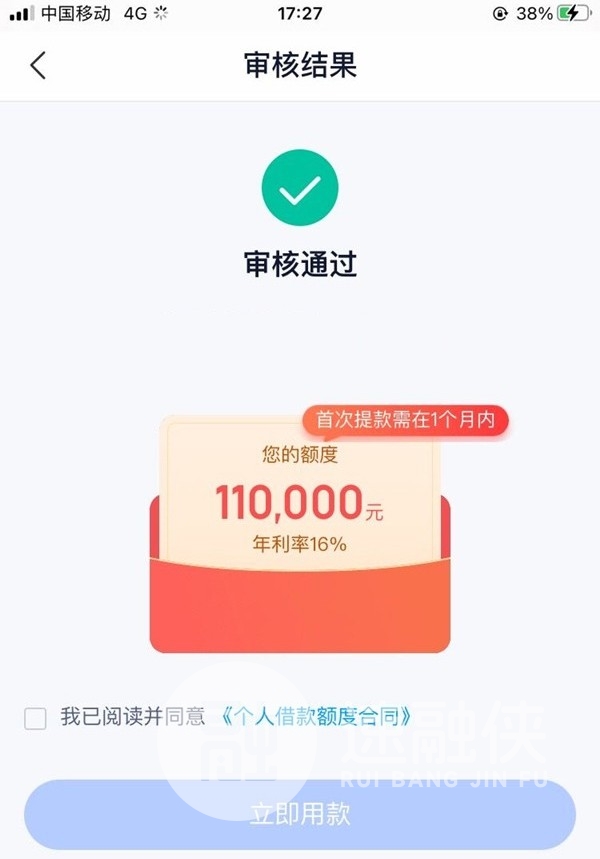This screenshot has width=600, height=859.
Task: Check the 我已阅读并同意 agreement checkbox
Action: click(35, 717)
